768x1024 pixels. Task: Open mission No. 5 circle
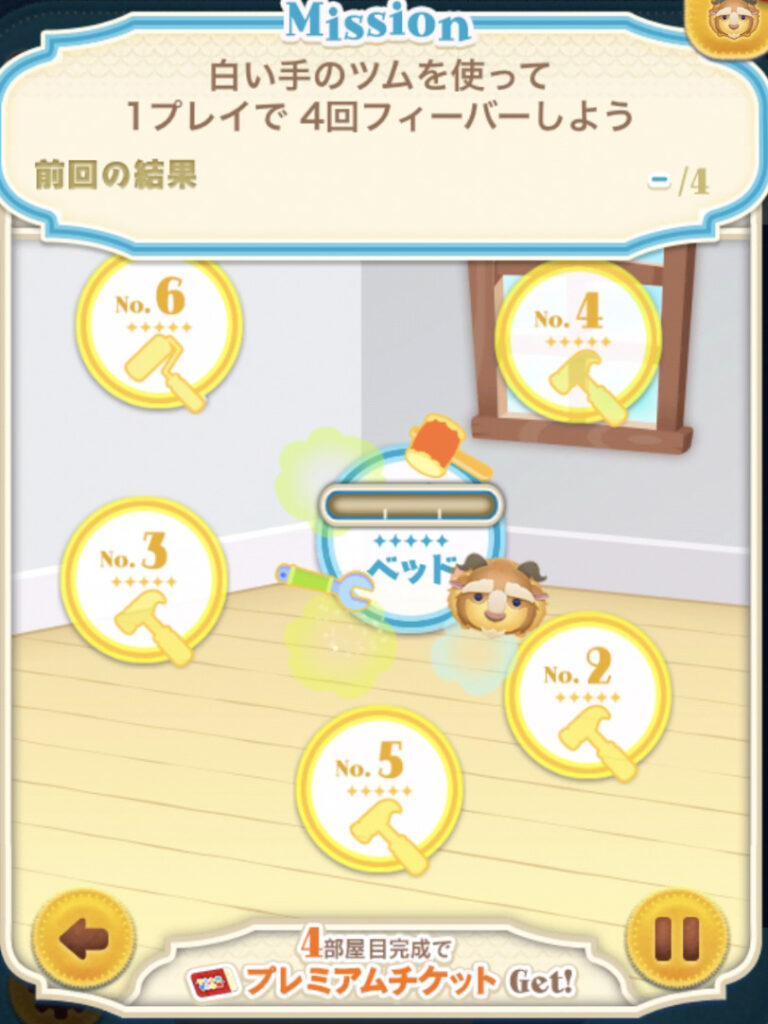coord(379,789)
